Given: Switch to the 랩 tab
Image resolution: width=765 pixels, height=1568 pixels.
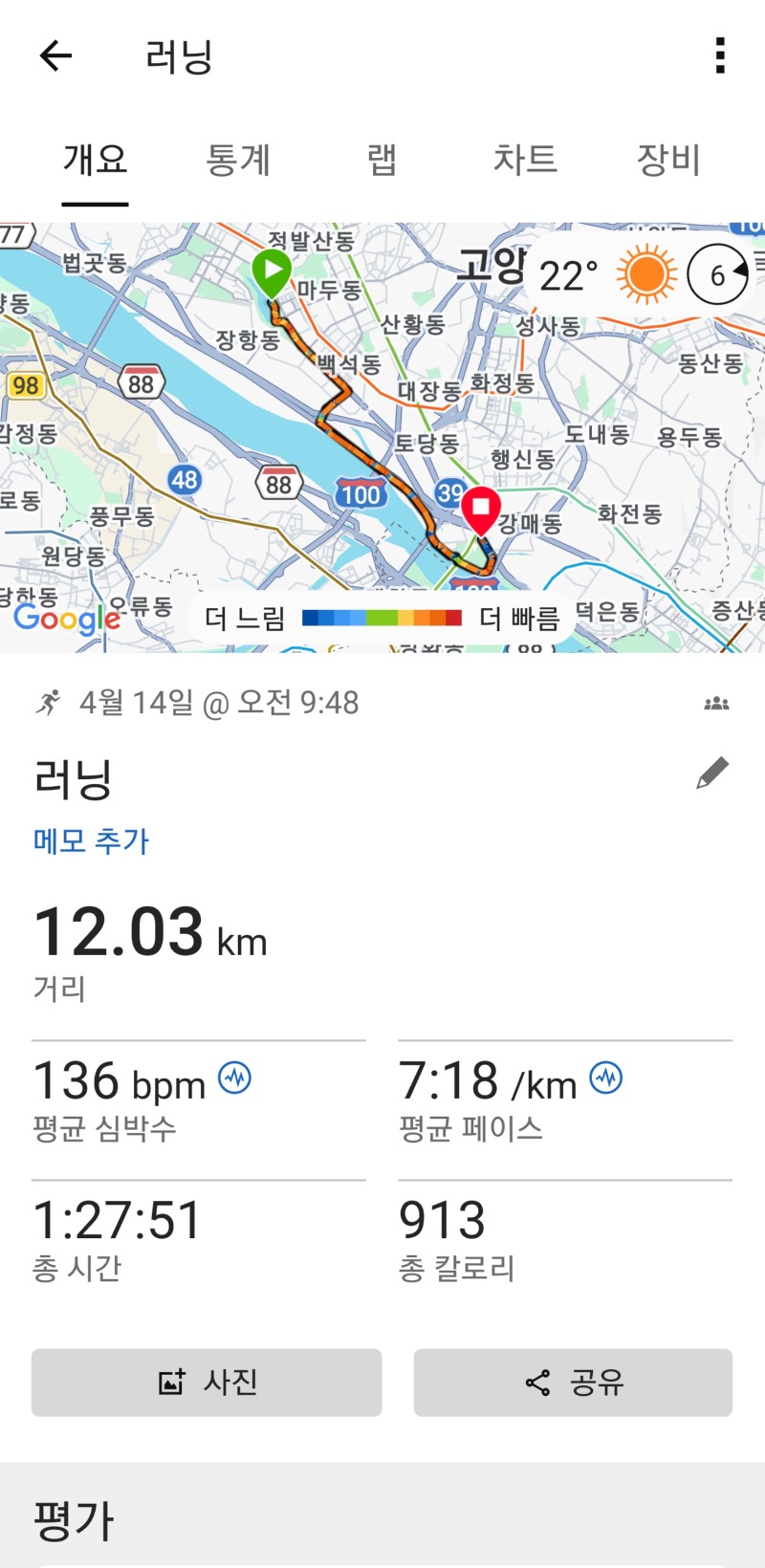Looking at the screenshot, I should (382, 160).
